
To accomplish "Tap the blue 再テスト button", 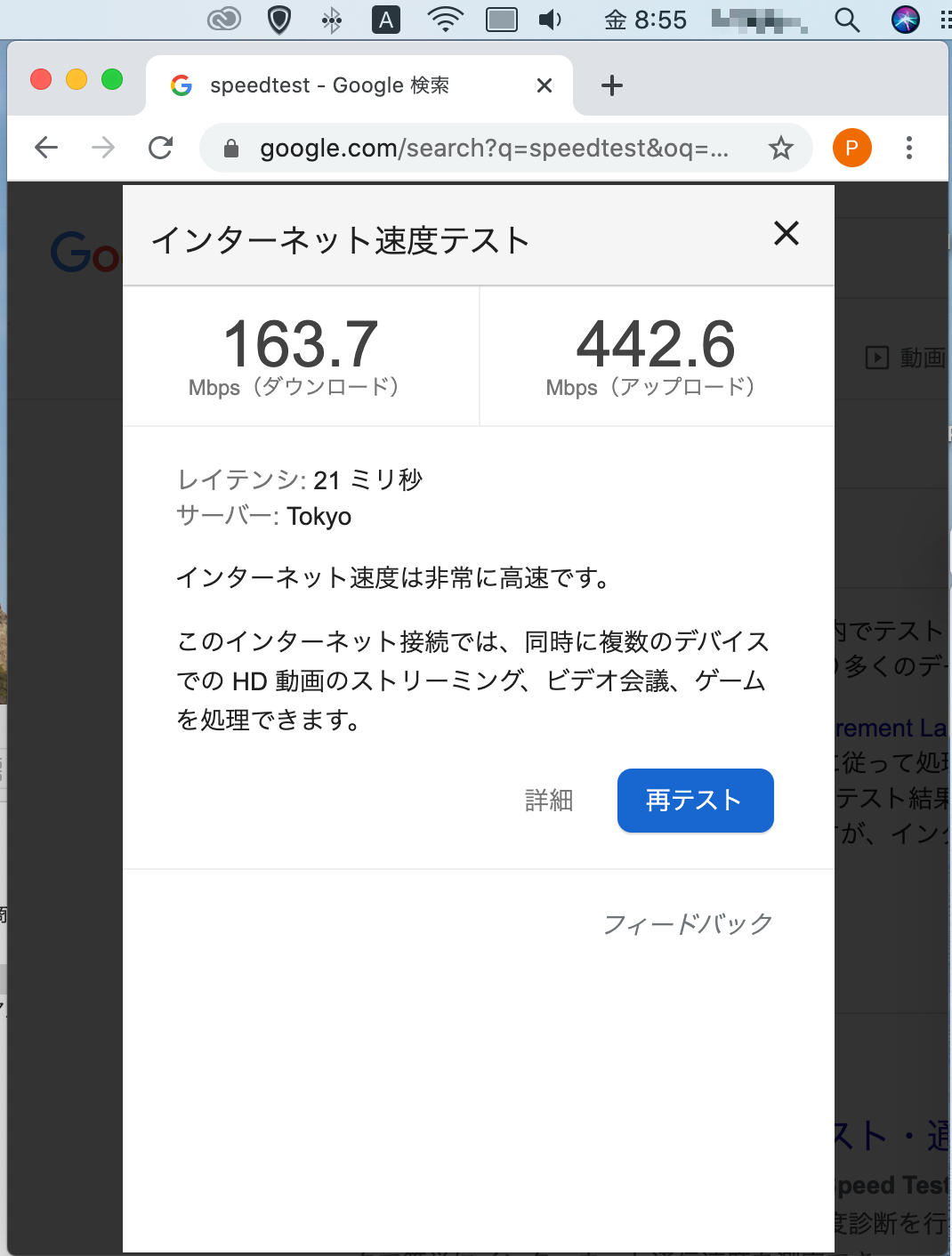I will (x=695, y=801).
